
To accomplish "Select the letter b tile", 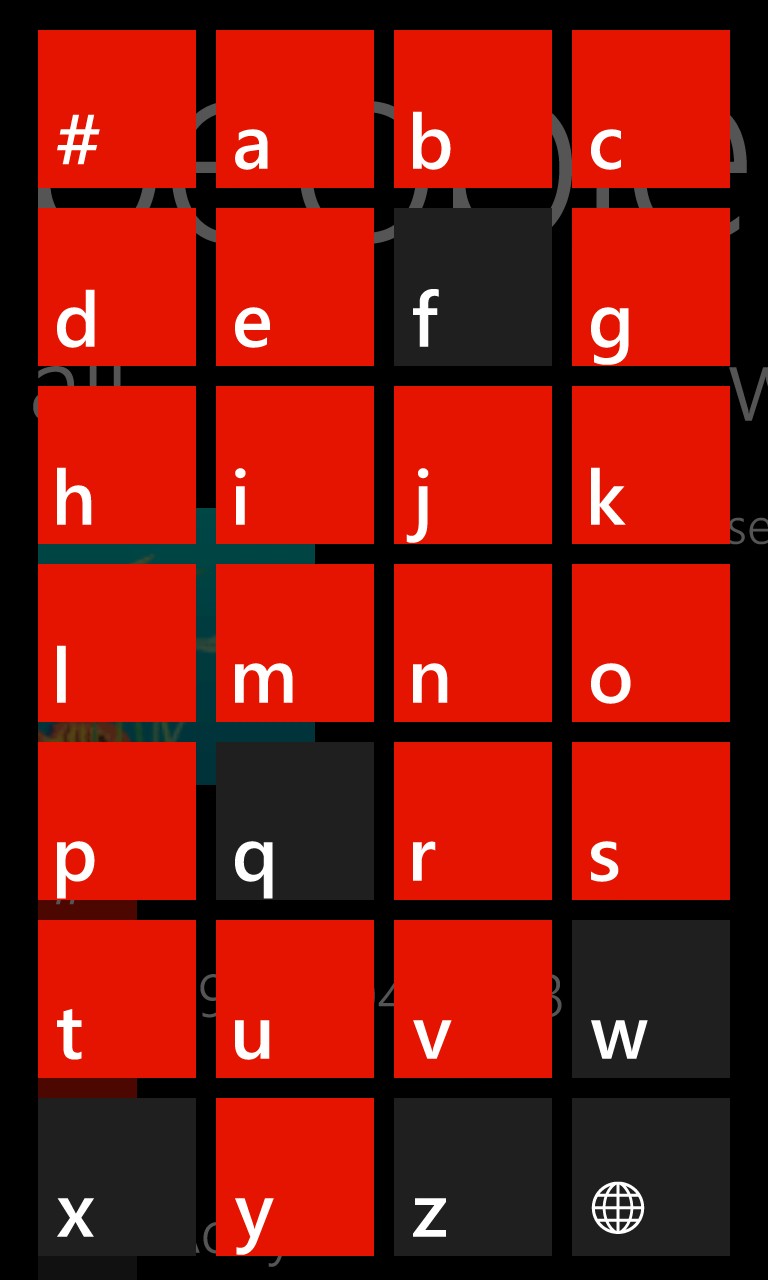I will pyautogui.click(x=473, y=109).
